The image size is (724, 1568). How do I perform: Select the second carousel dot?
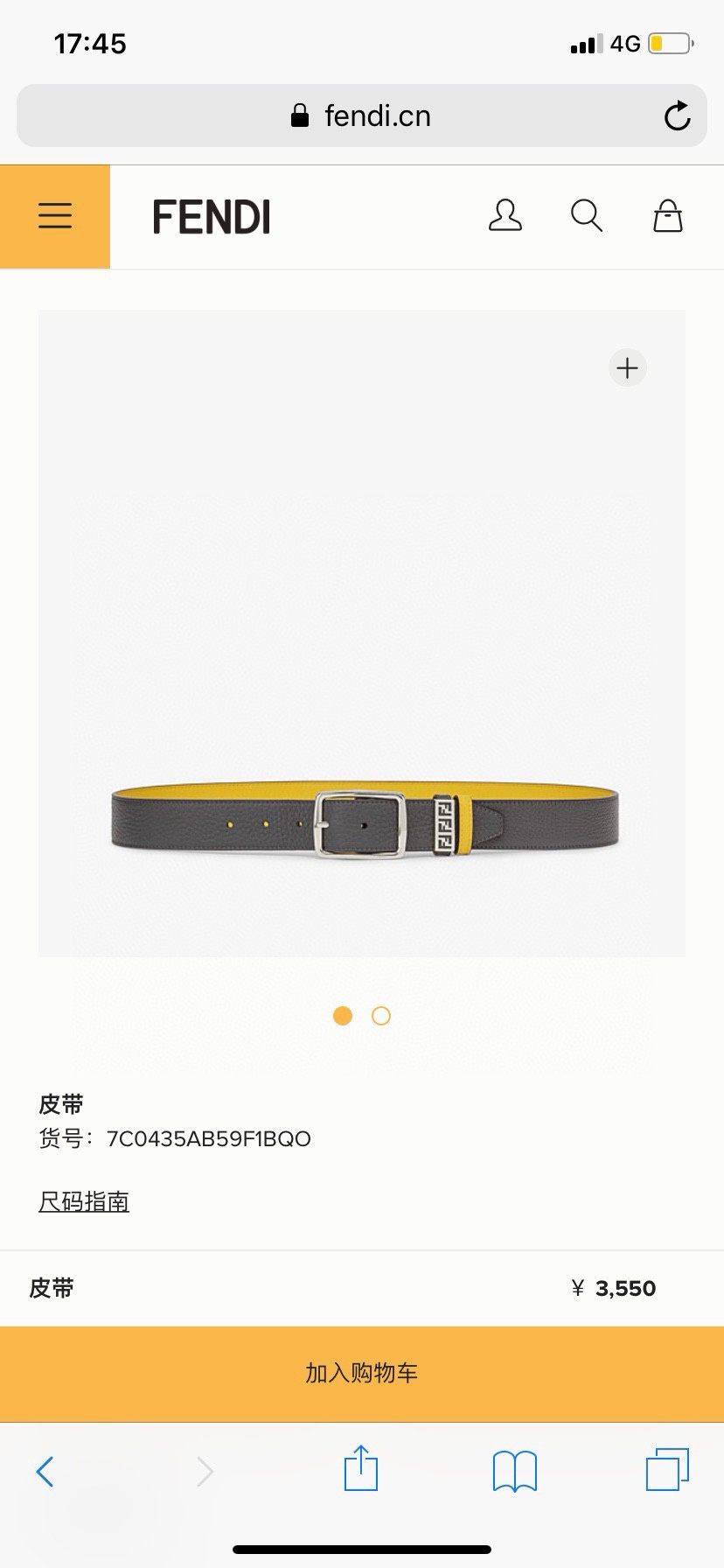[381, 1016]
